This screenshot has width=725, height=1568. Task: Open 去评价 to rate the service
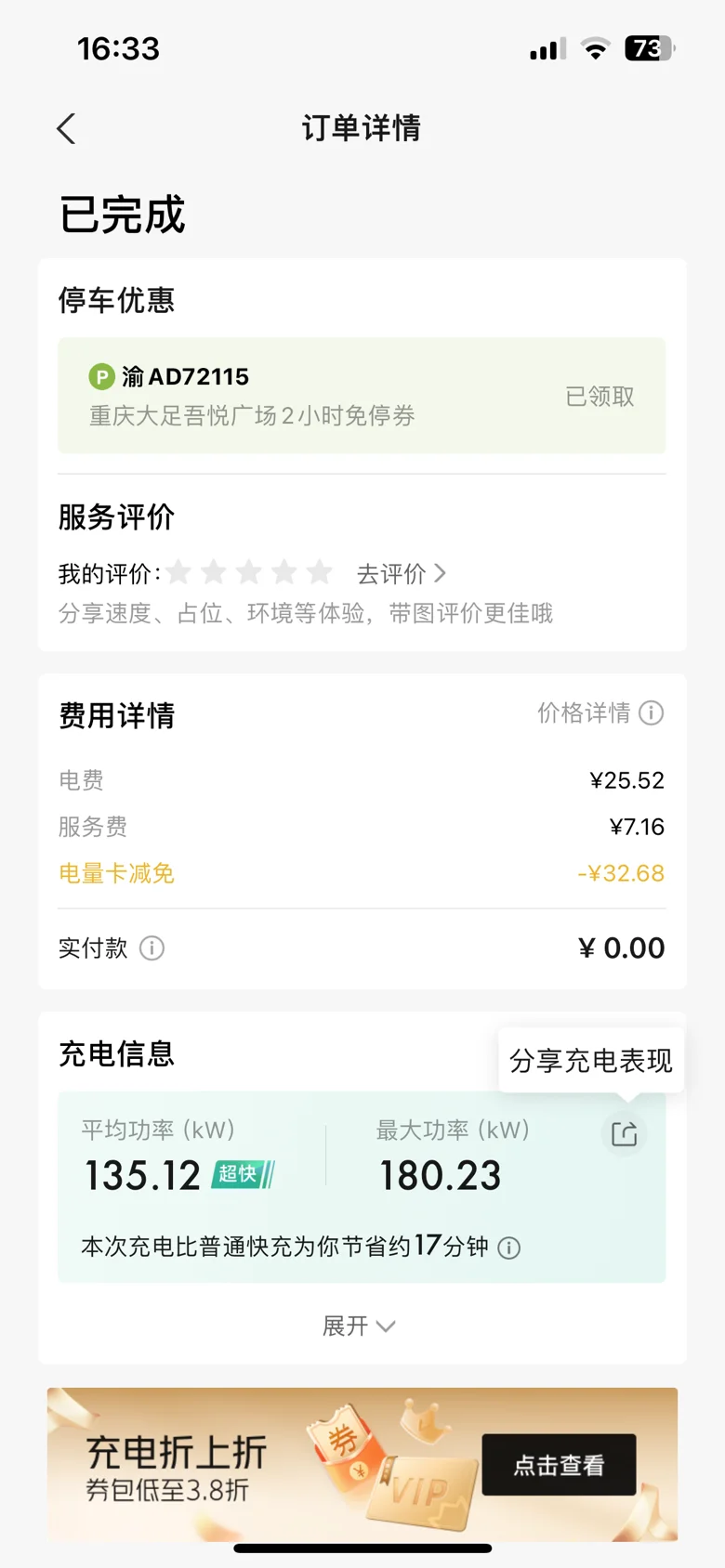point(401,574)
